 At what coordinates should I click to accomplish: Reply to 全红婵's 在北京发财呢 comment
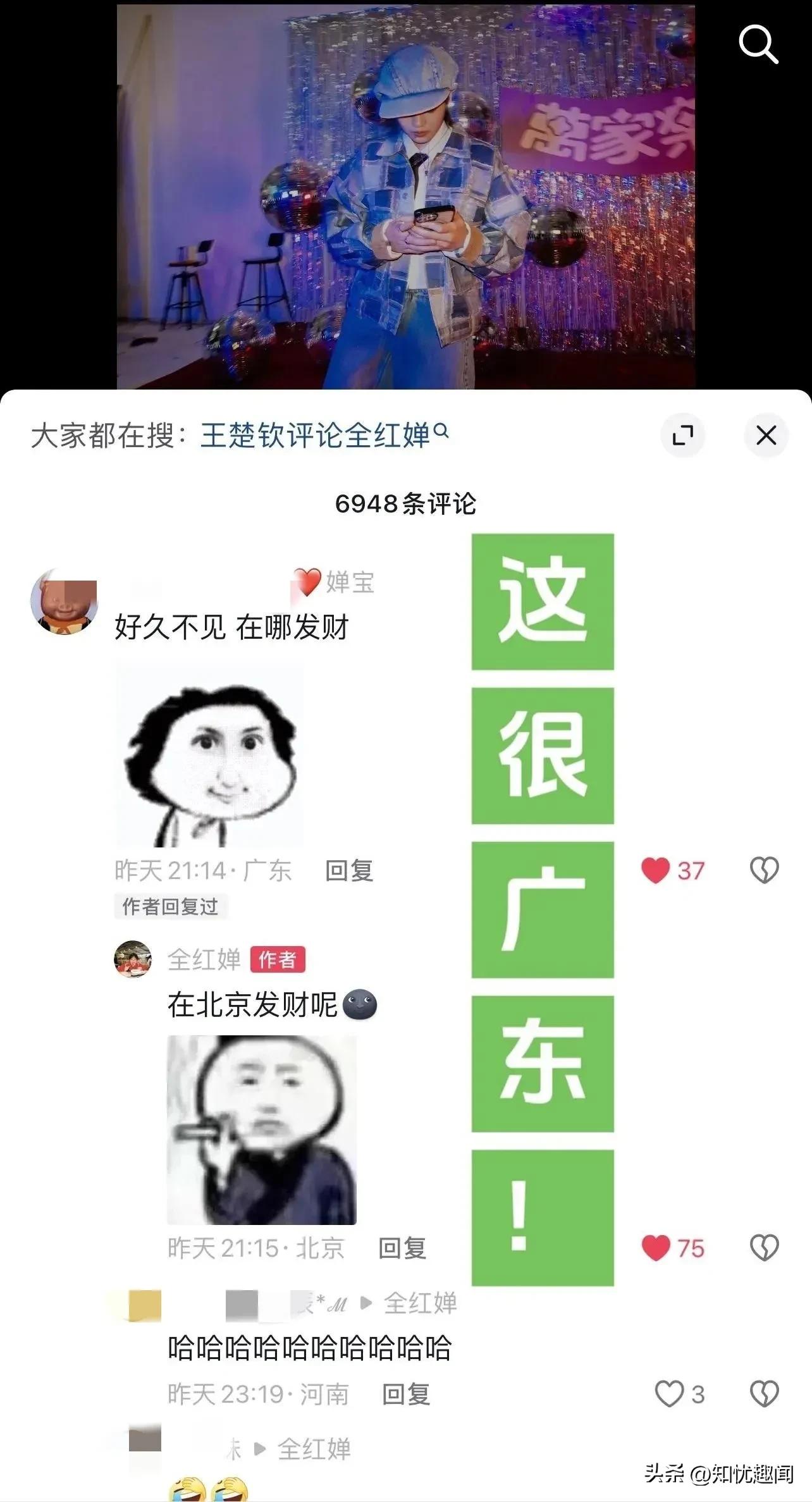402,1248
